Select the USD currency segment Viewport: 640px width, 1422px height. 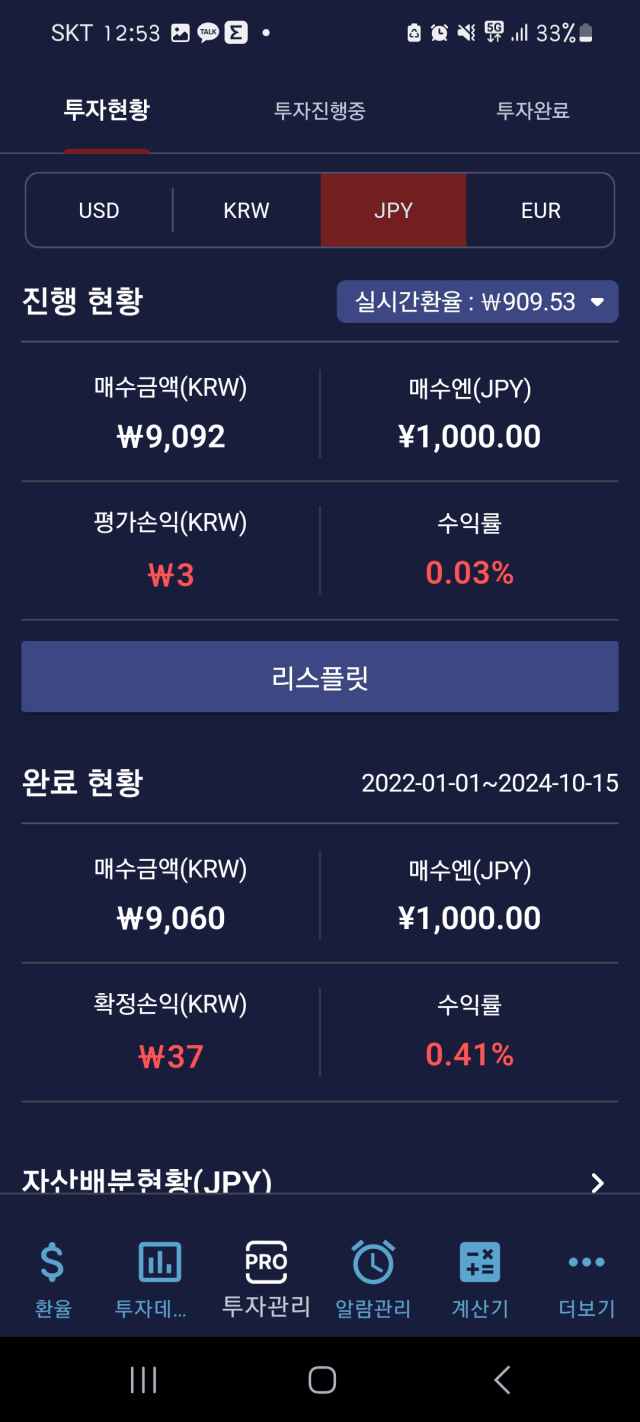99,210
